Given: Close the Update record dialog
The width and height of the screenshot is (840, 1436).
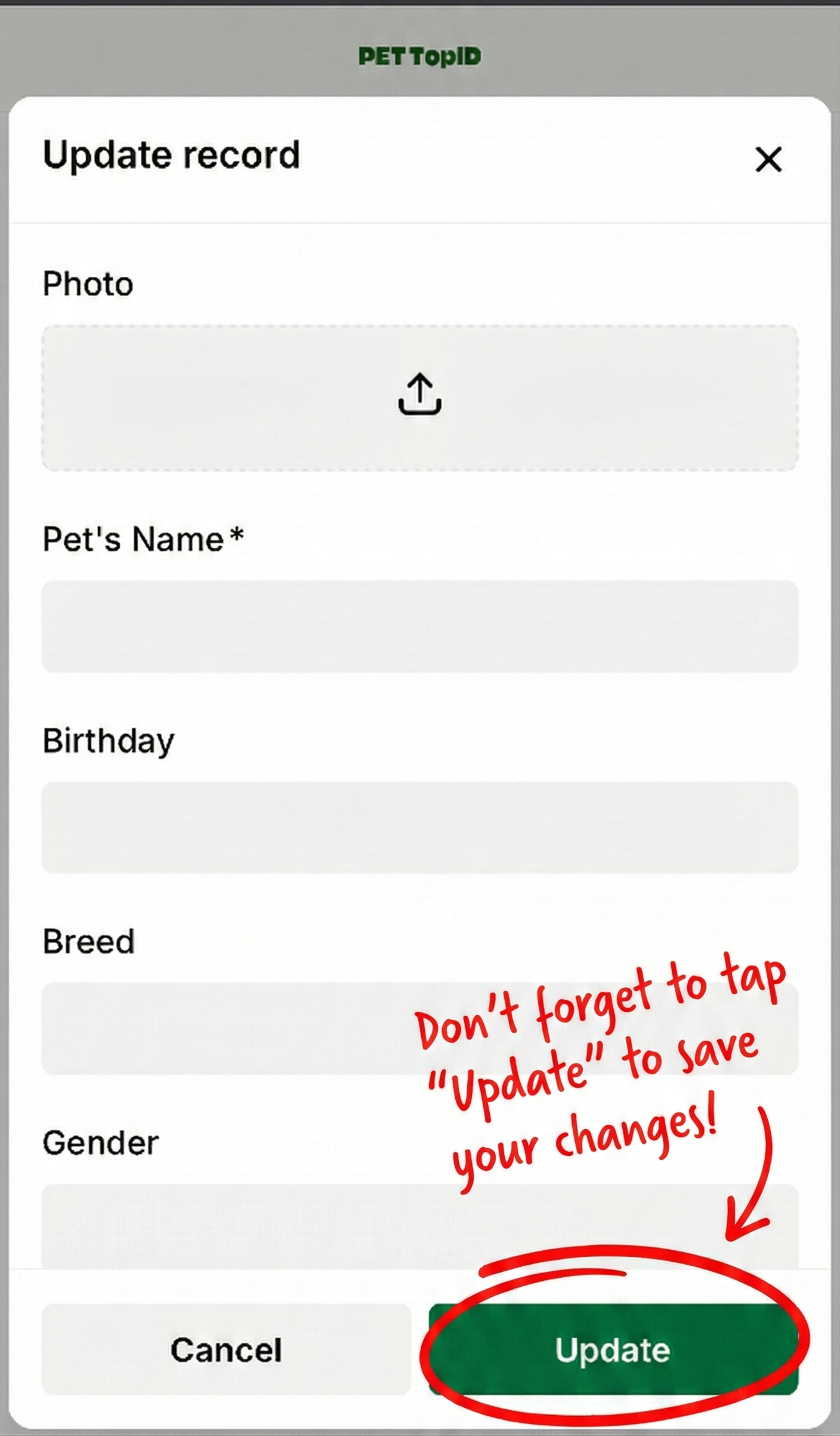Looking at the screenshot, I should tap(768, 159).
